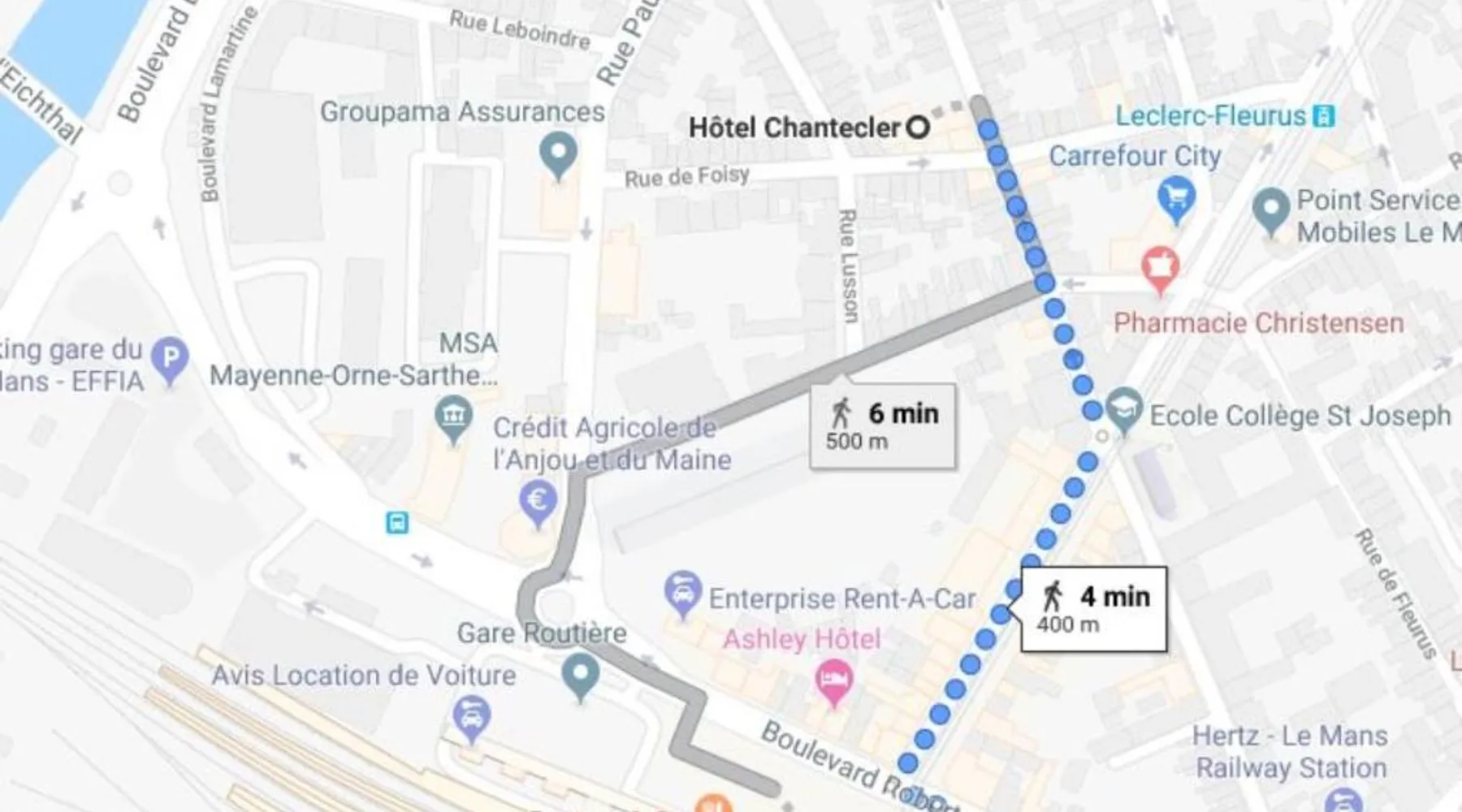Image resolution: width=1462 pixels, height=812 pixels.
Task: Tap the Leclerc-Fleurus transit icon
Action: [x=1323, y=116]
